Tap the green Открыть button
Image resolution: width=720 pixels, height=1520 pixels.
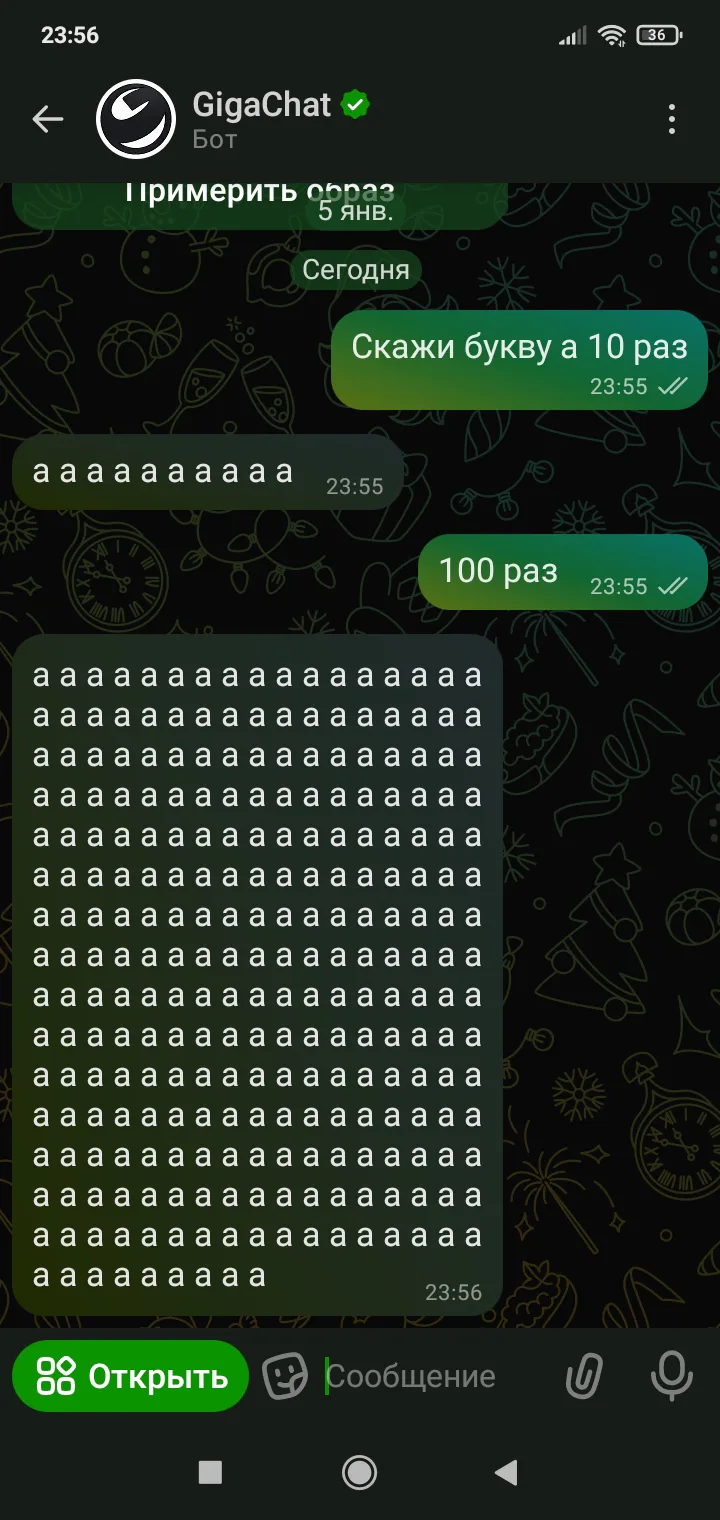(130, 1376)
